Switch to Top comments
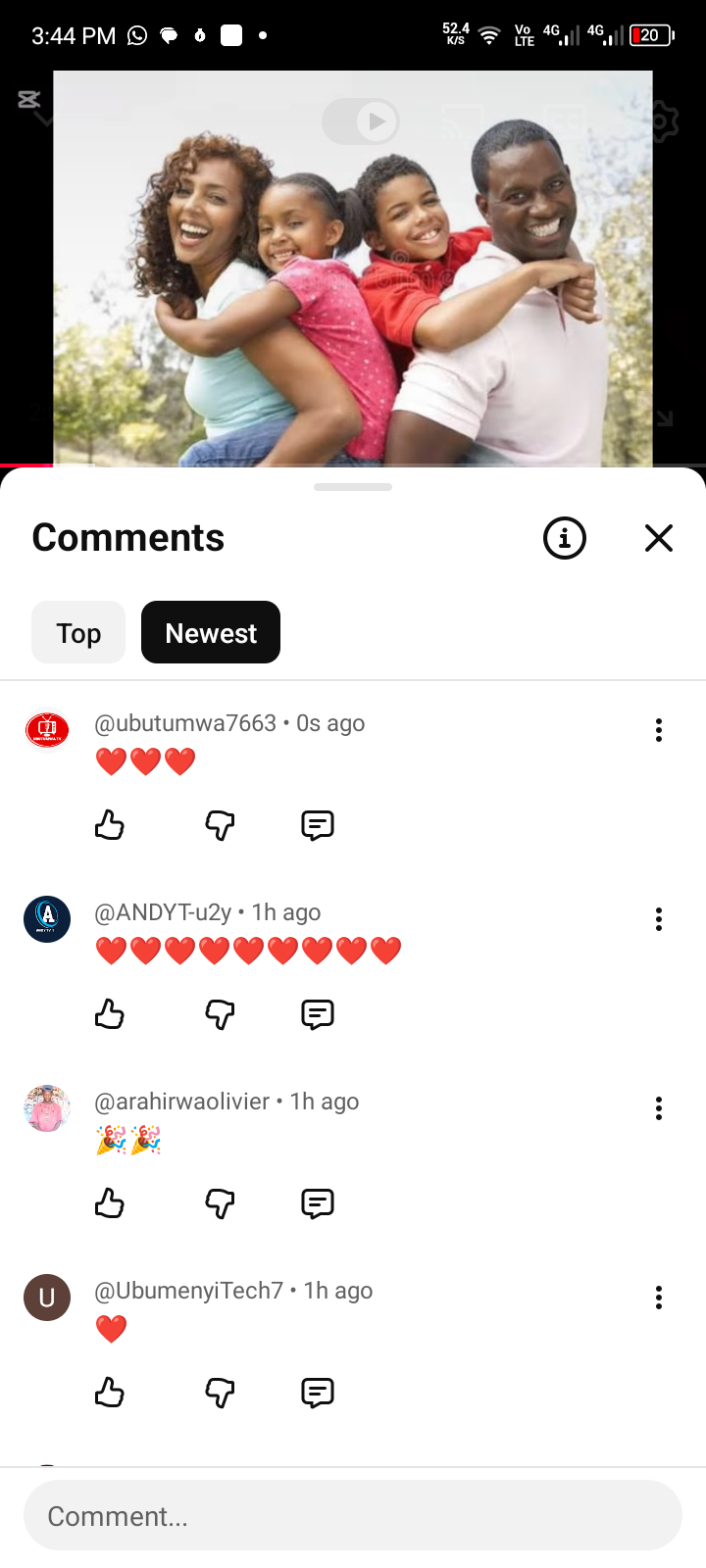The image size is (706, 1568). (x=78, y=633)
